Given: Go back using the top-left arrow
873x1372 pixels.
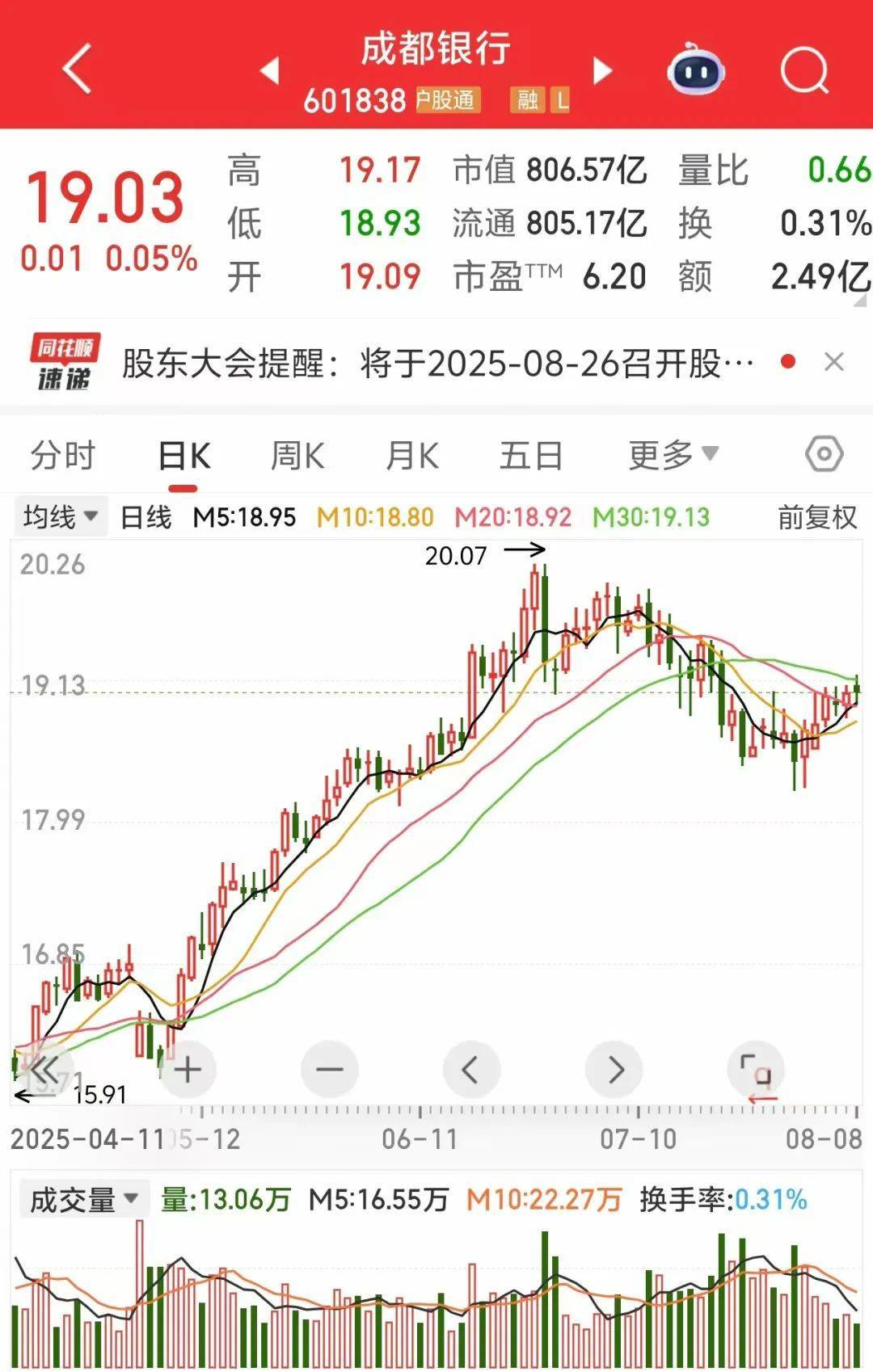Looking at the screenshot, I should pyautogui.click(x=77, y=70).
